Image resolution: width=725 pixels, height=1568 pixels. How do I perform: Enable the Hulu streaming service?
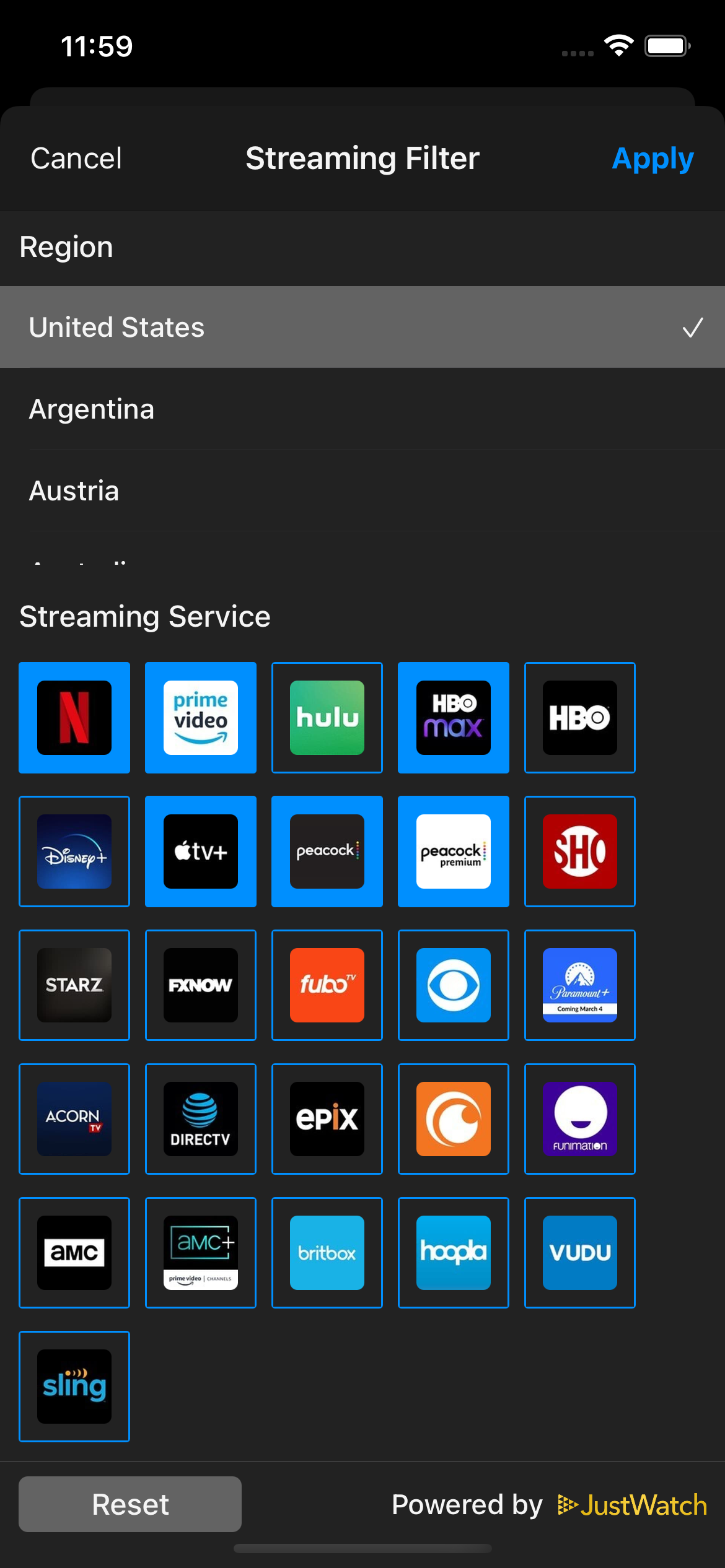pyautogui.click(x=327, y=718)
